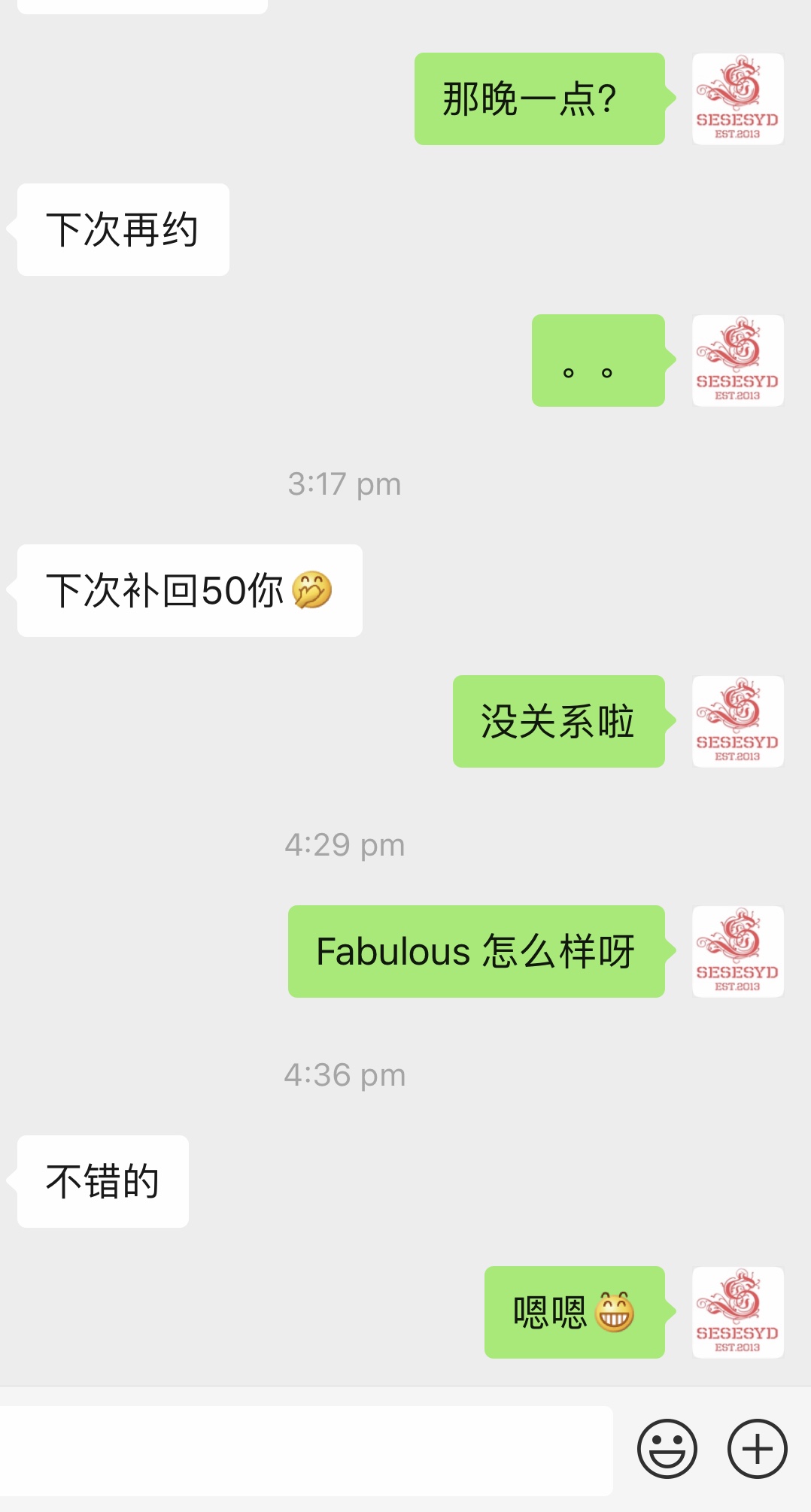
Task: Select the avatar beside the "嗯嗯" message
Action: [x=737, y=1312]
